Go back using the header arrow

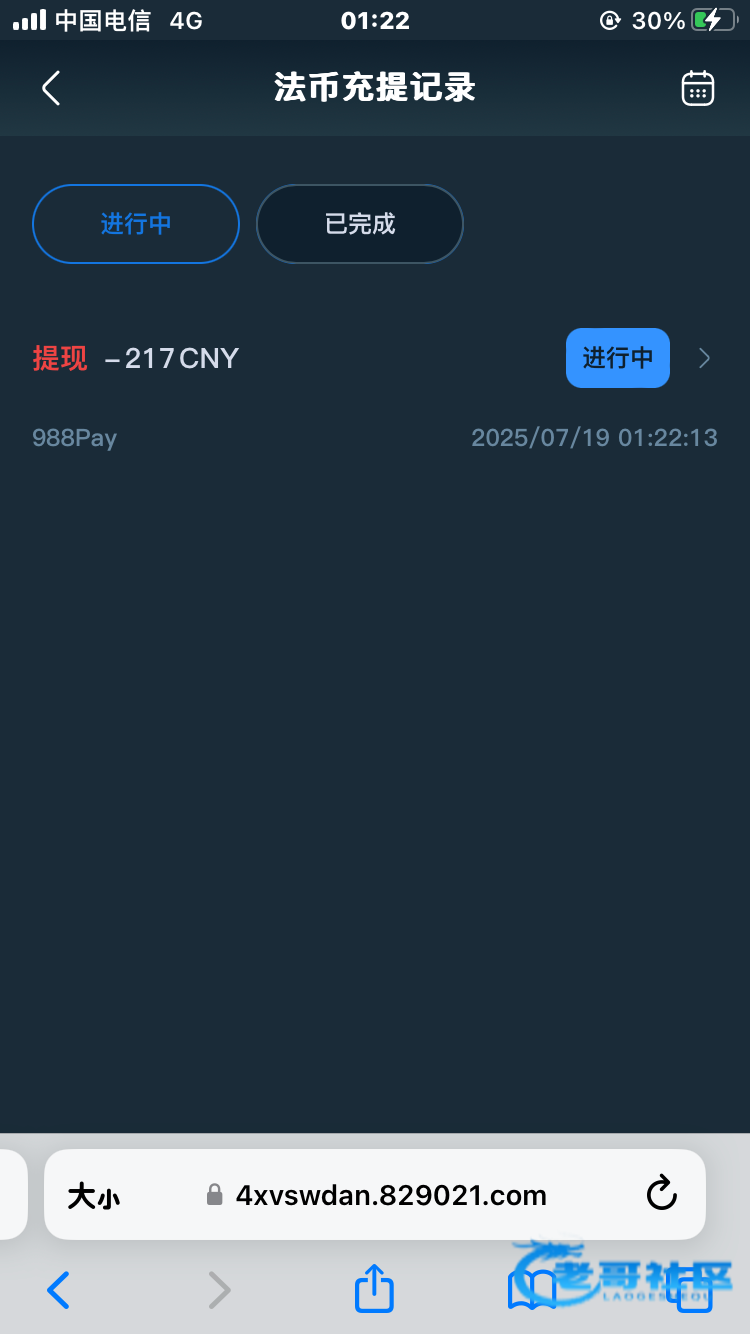coord(51,88)
